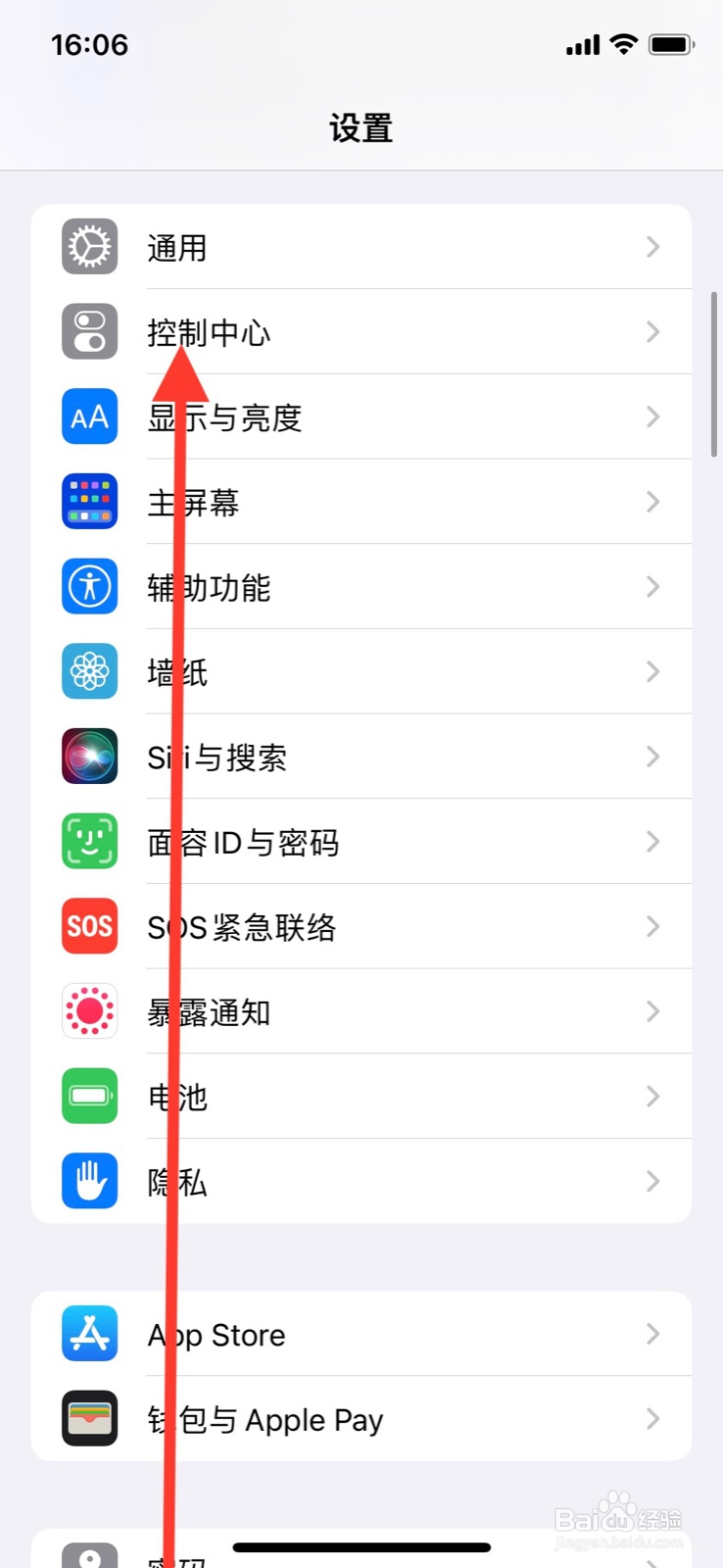Image resolution: width=723 pixels, height=1568 pixels.
Task: Open the 辅助功能 accessibility icon
Action: (x=89, y=587)
